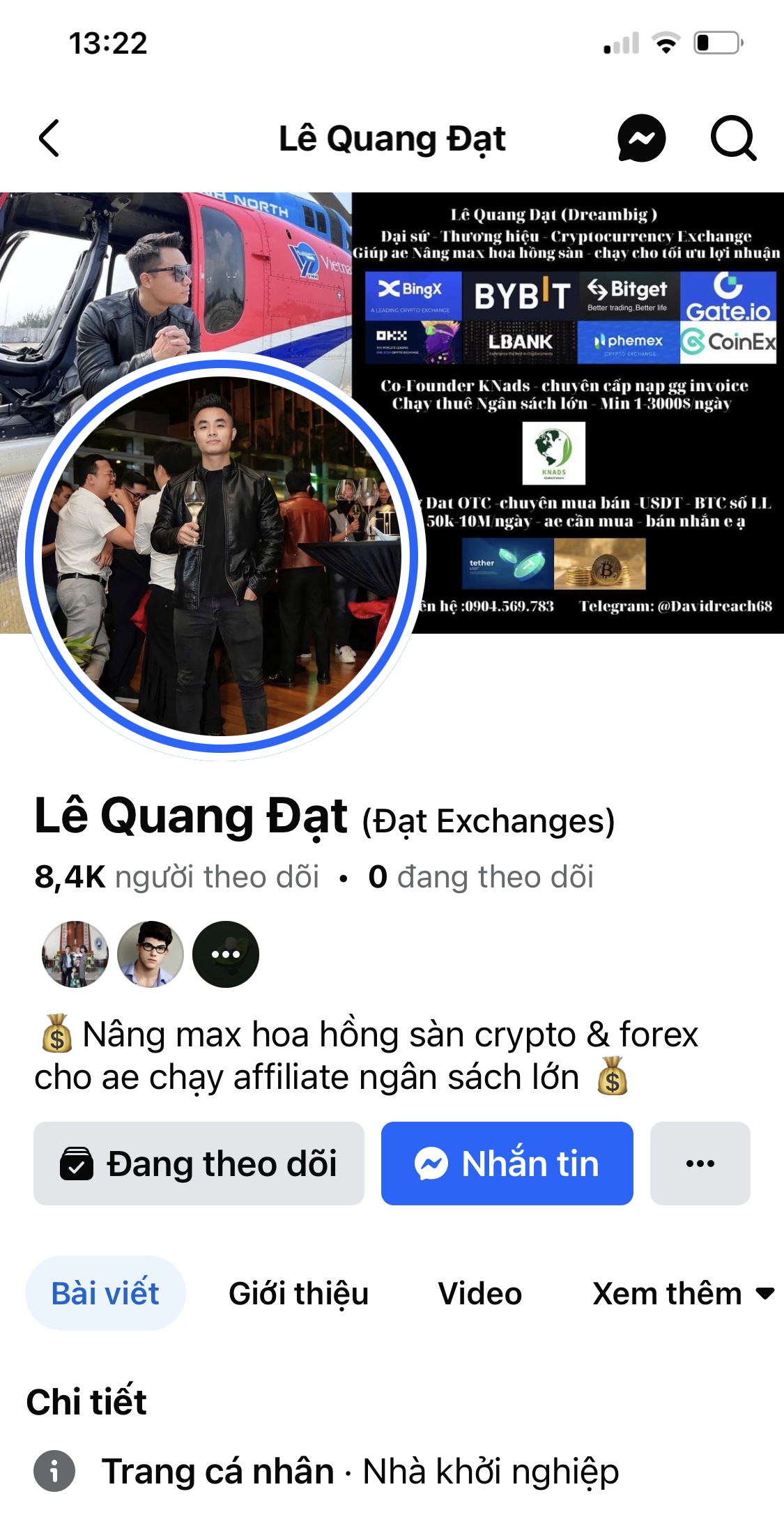Switch to the Bài viết tab
This screenshot has width=784, height=1533.
click(105, 1294)
